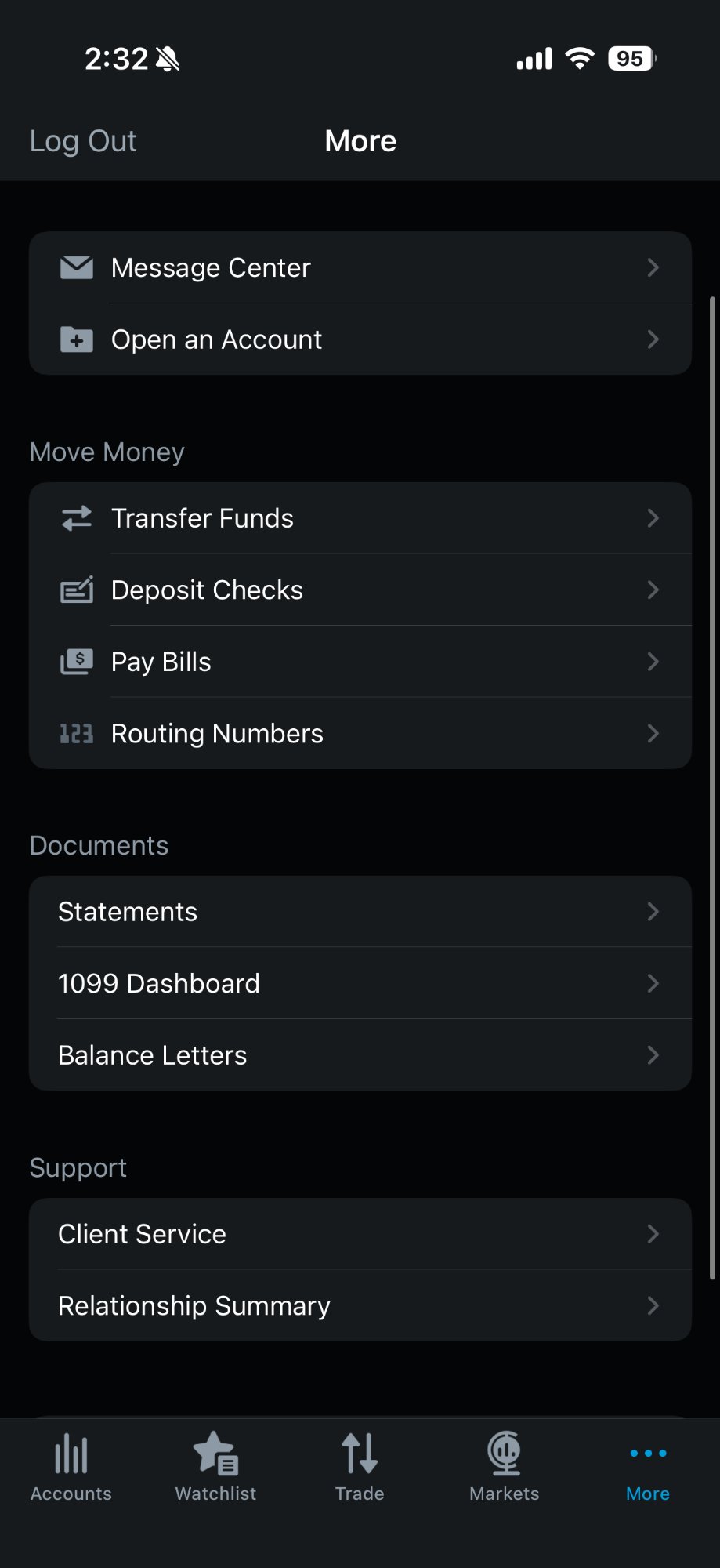Viewport: 720px width, 1568px height.
Task: Expand the Statements chevron
Action: [653, 911]
